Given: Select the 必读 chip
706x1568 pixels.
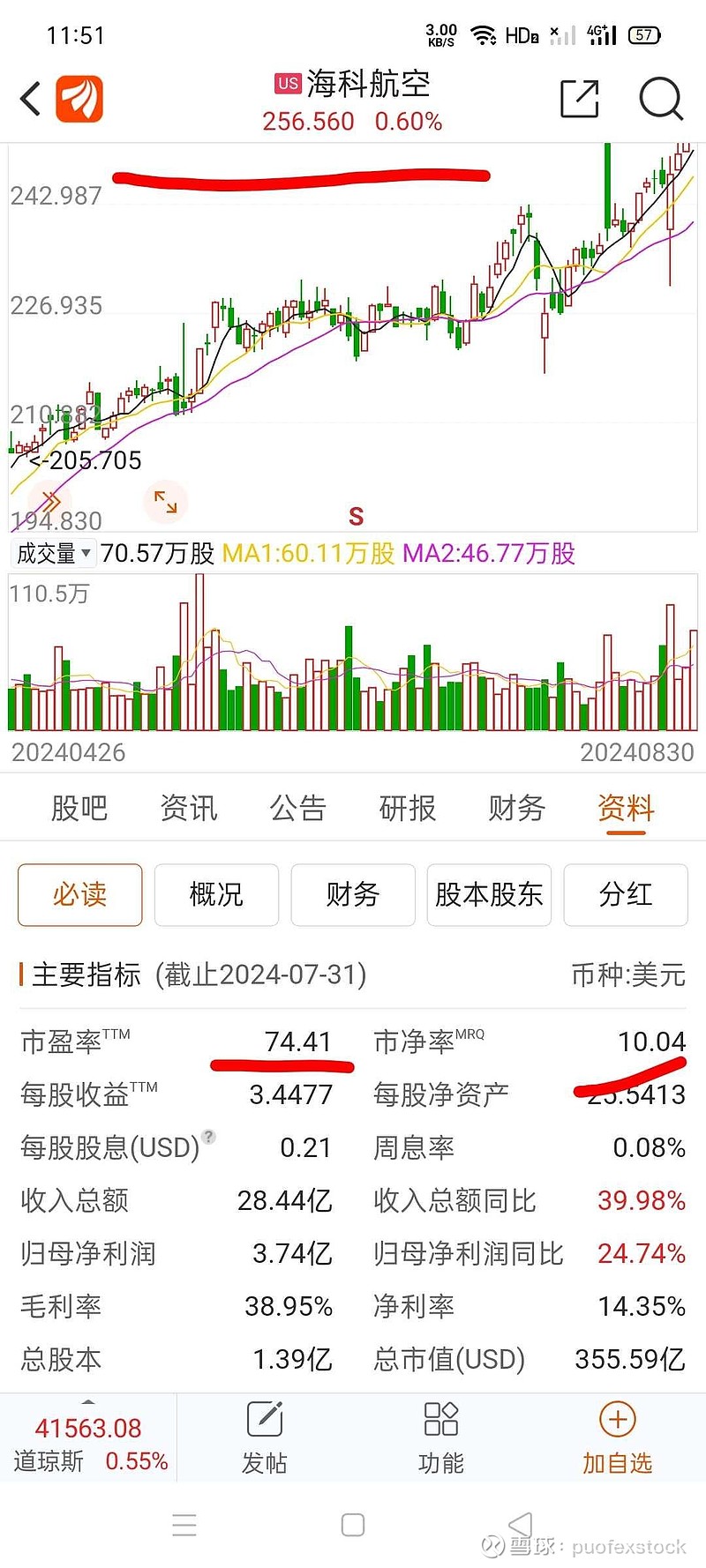Looking at the screenshot, I should coord(79,894).
